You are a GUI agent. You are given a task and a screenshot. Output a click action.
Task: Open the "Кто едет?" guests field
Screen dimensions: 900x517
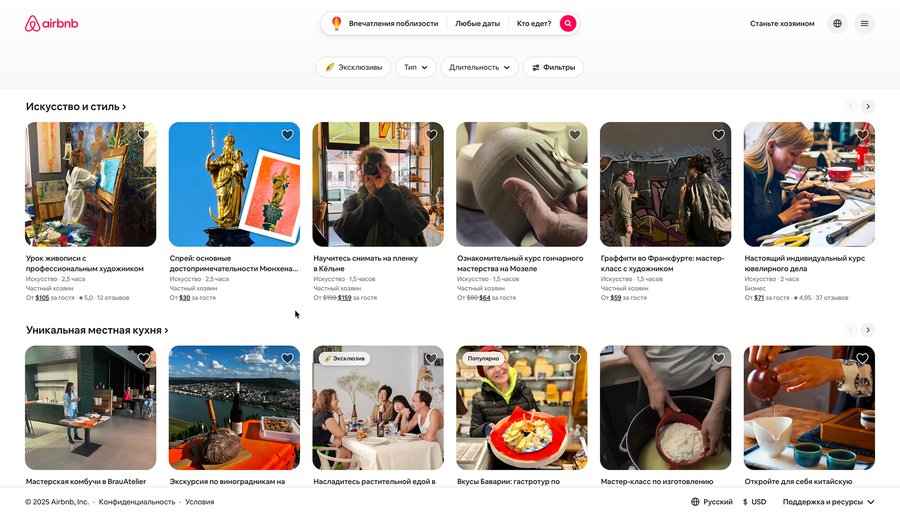coord(534,23)
